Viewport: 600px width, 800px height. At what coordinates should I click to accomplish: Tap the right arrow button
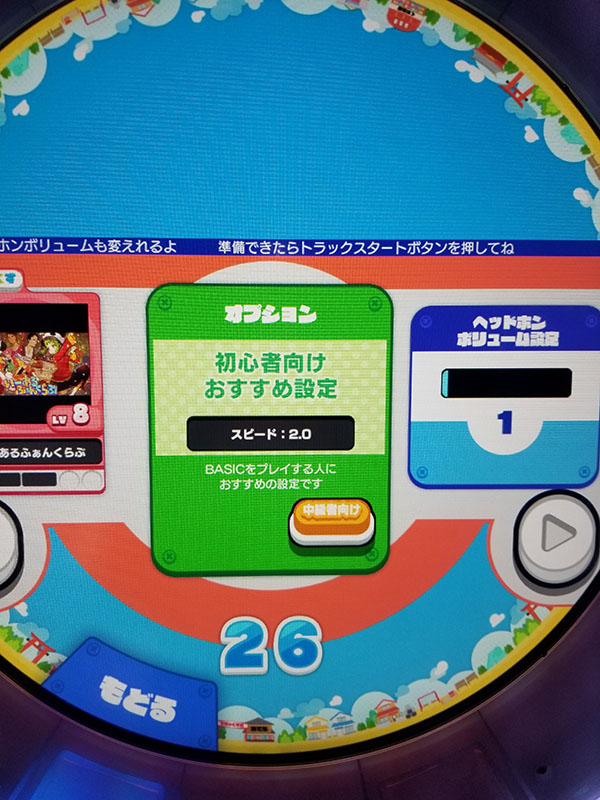tap(554, 536)
